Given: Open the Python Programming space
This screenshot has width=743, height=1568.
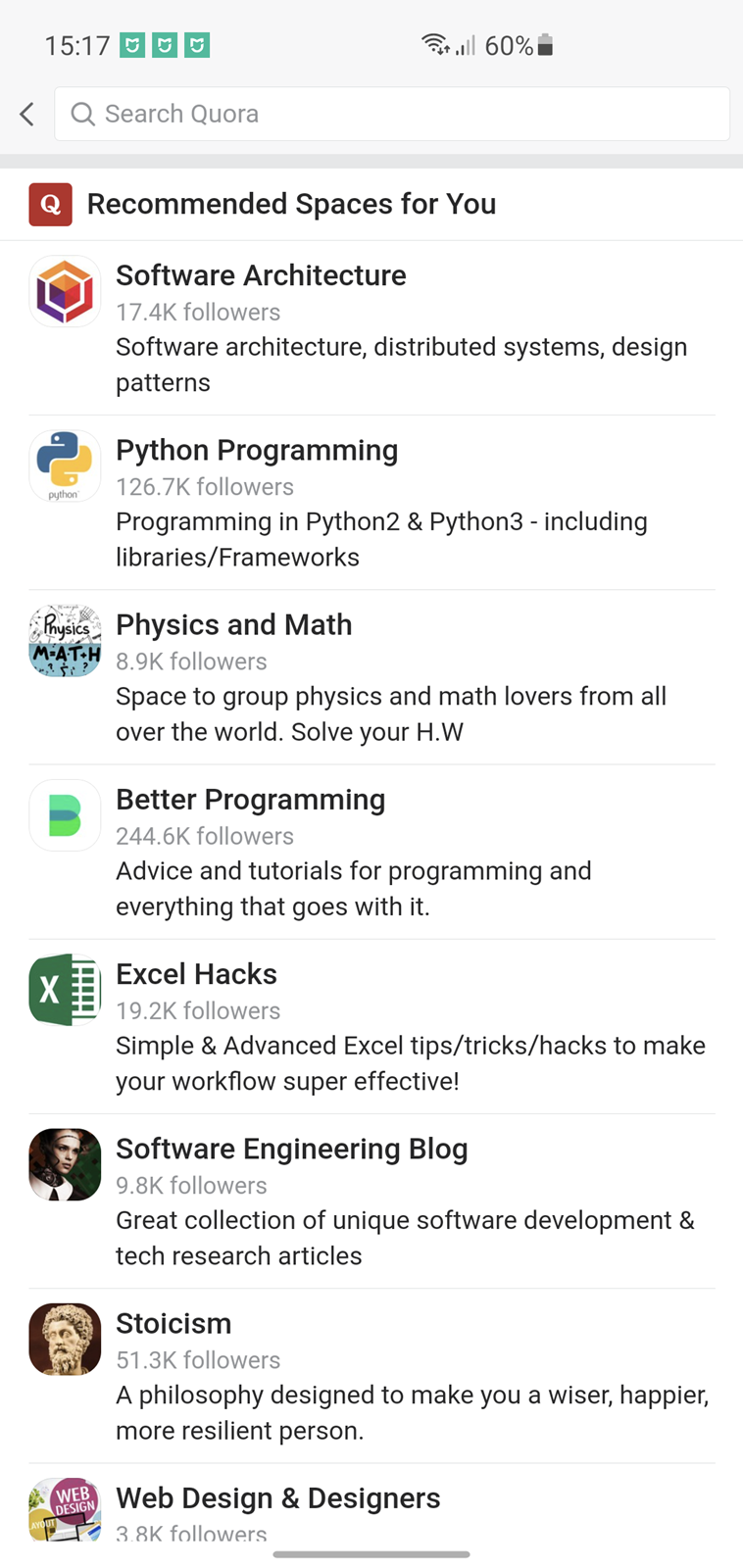Looking at the screenshot, I should point(371,503).
